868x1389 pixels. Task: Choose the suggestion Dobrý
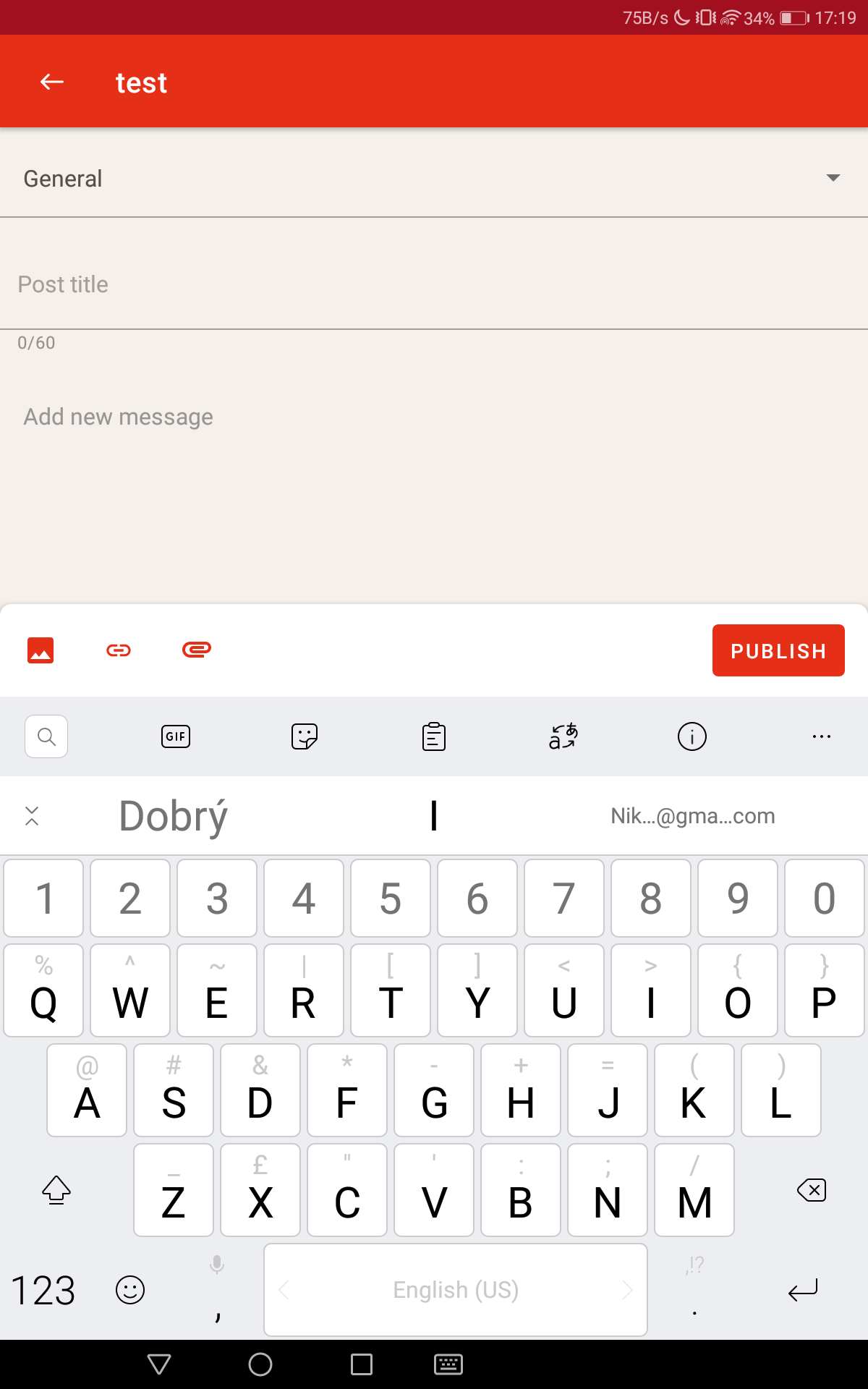[174, 816]
